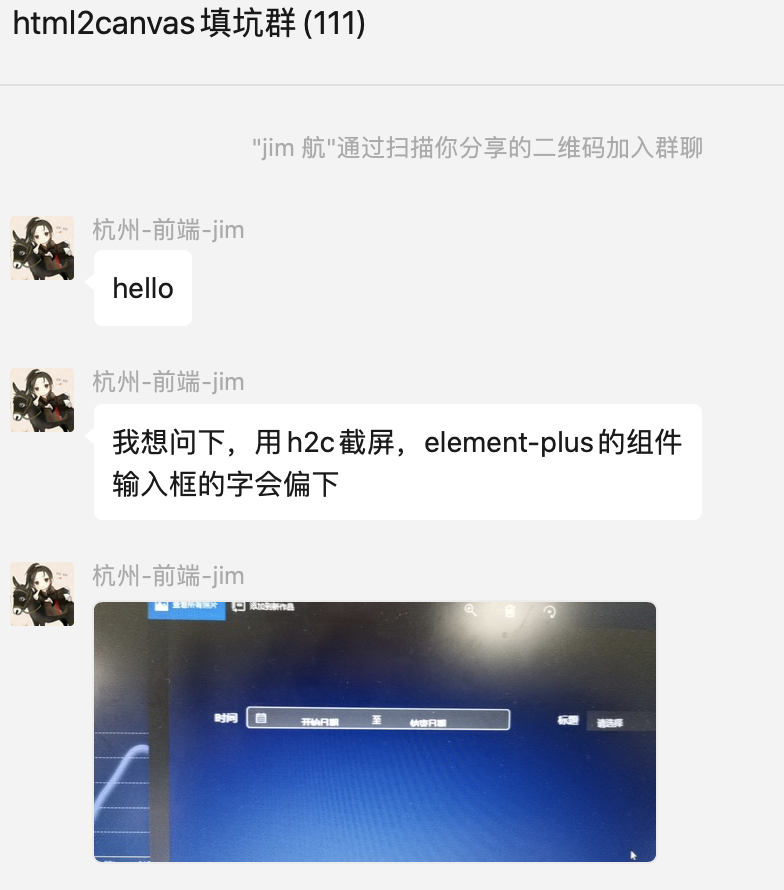View profile via avatar beside the hello message

[x=42, y=248]
